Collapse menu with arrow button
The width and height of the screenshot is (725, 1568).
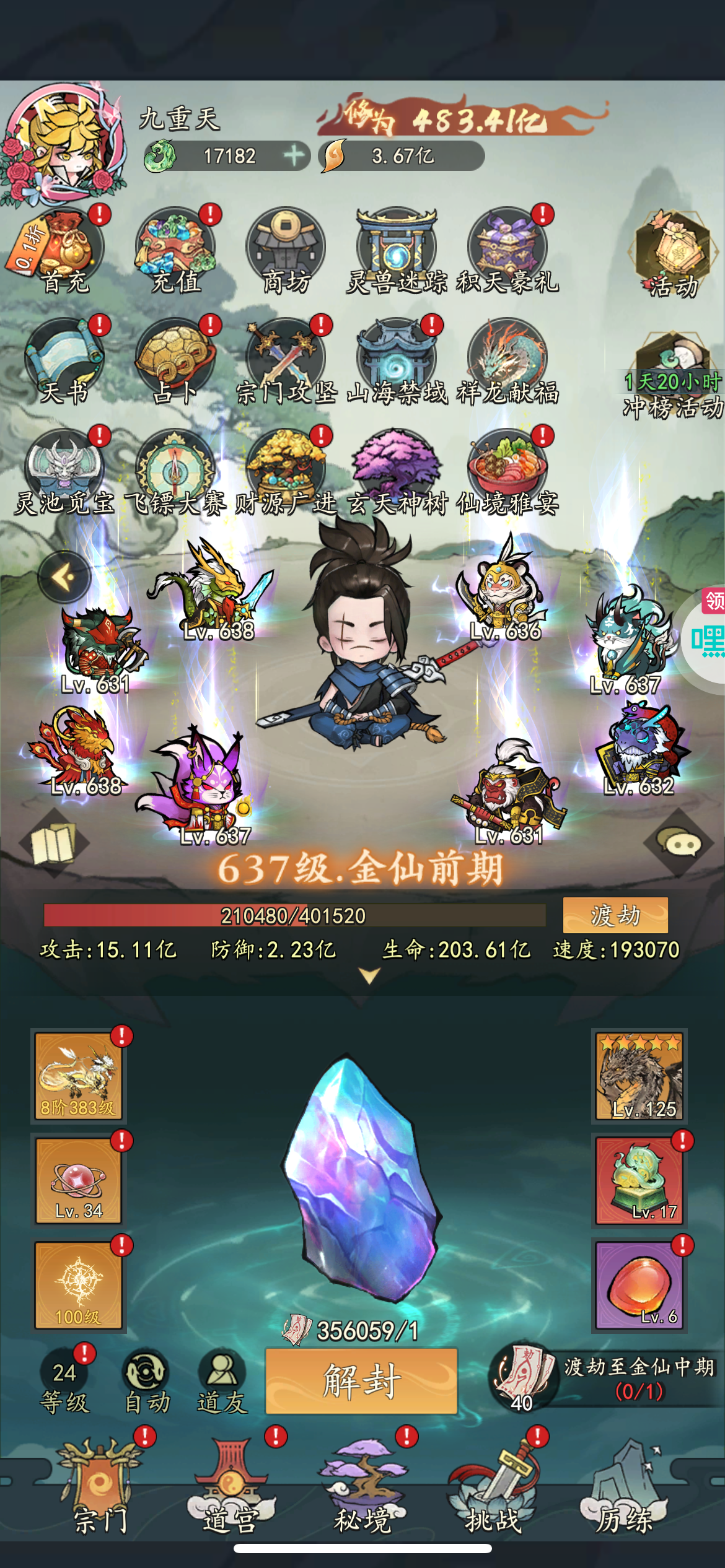(64, 577)
